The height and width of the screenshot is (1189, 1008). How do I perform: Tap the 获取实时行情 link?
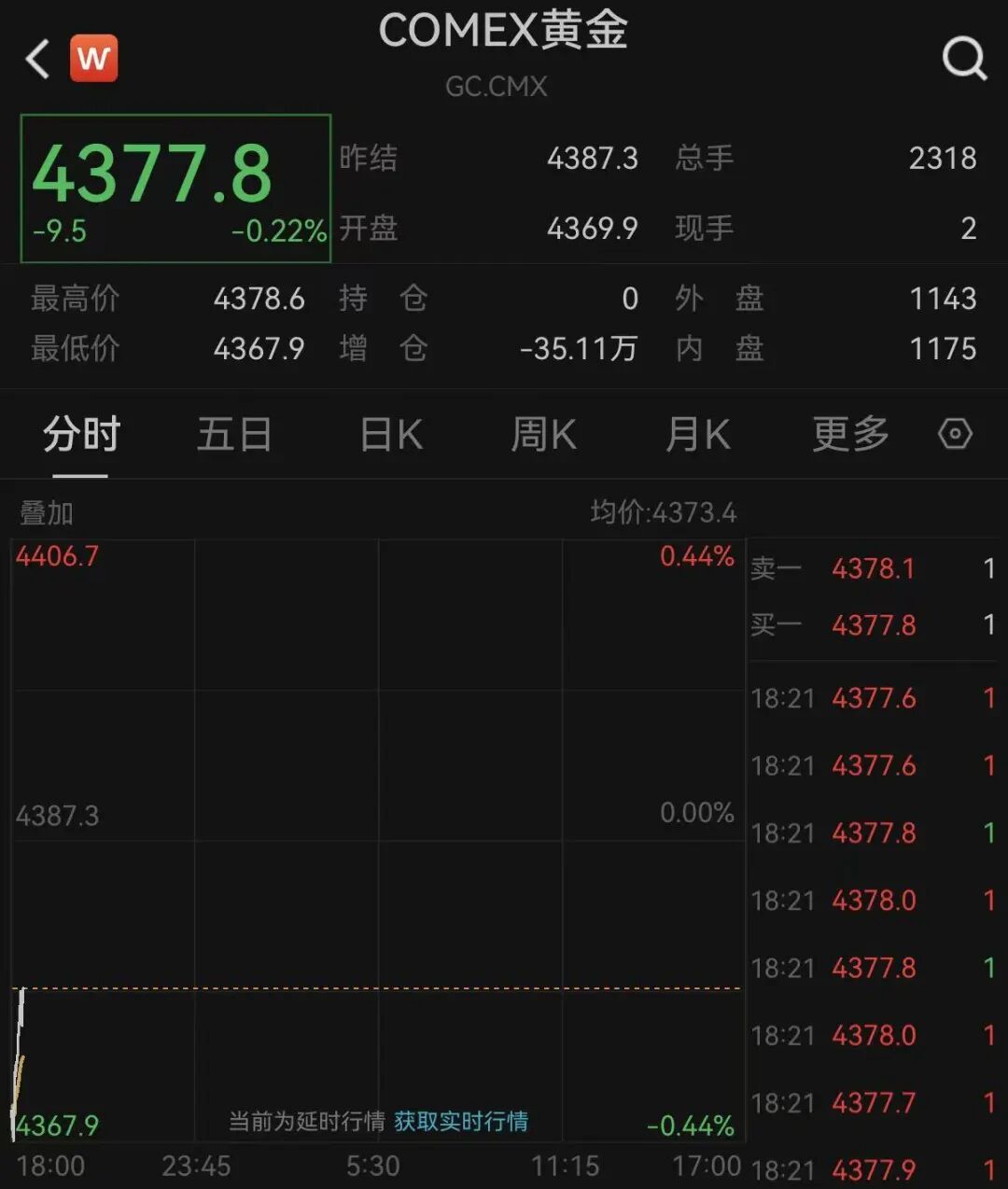click(461, 1121)
